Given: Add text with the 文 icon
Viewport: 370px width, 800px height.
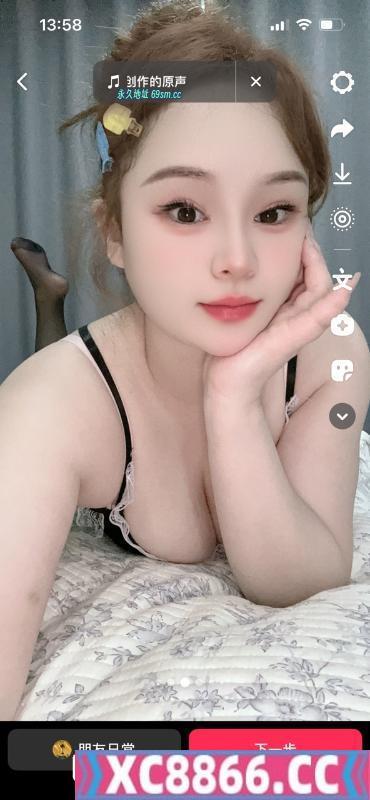Looking at the screenshot, I should point(342,280).
